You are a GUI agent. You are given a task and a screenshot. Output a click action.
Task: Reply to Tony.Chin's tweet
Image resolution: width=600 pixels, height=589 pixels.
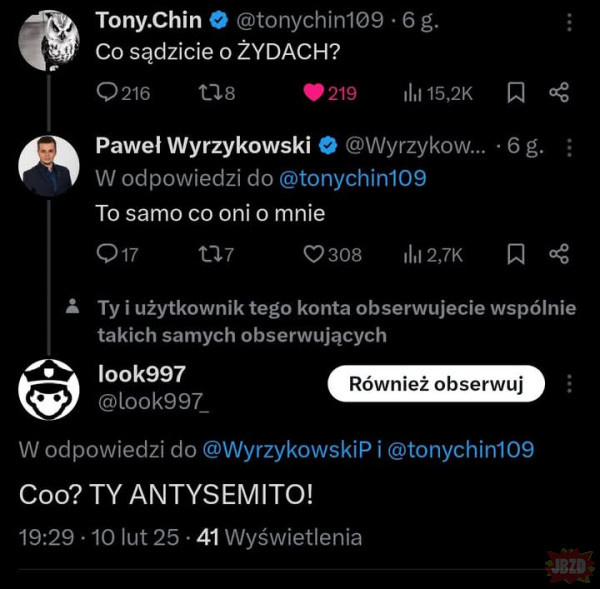pos(108,93)
